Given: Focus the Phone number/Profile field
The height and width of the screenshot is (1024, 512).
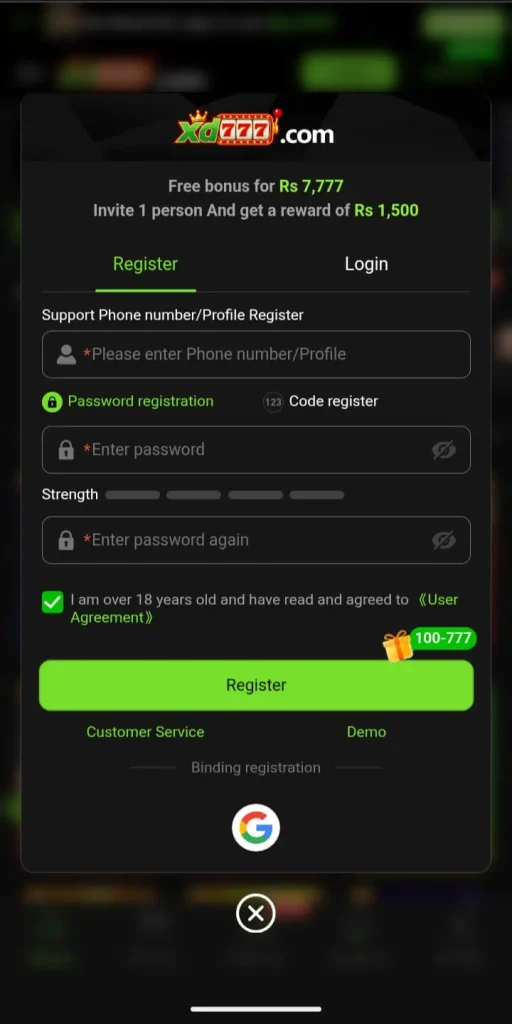Looking at the screenshot, I should pyautogui.click(x=256, y=354).
